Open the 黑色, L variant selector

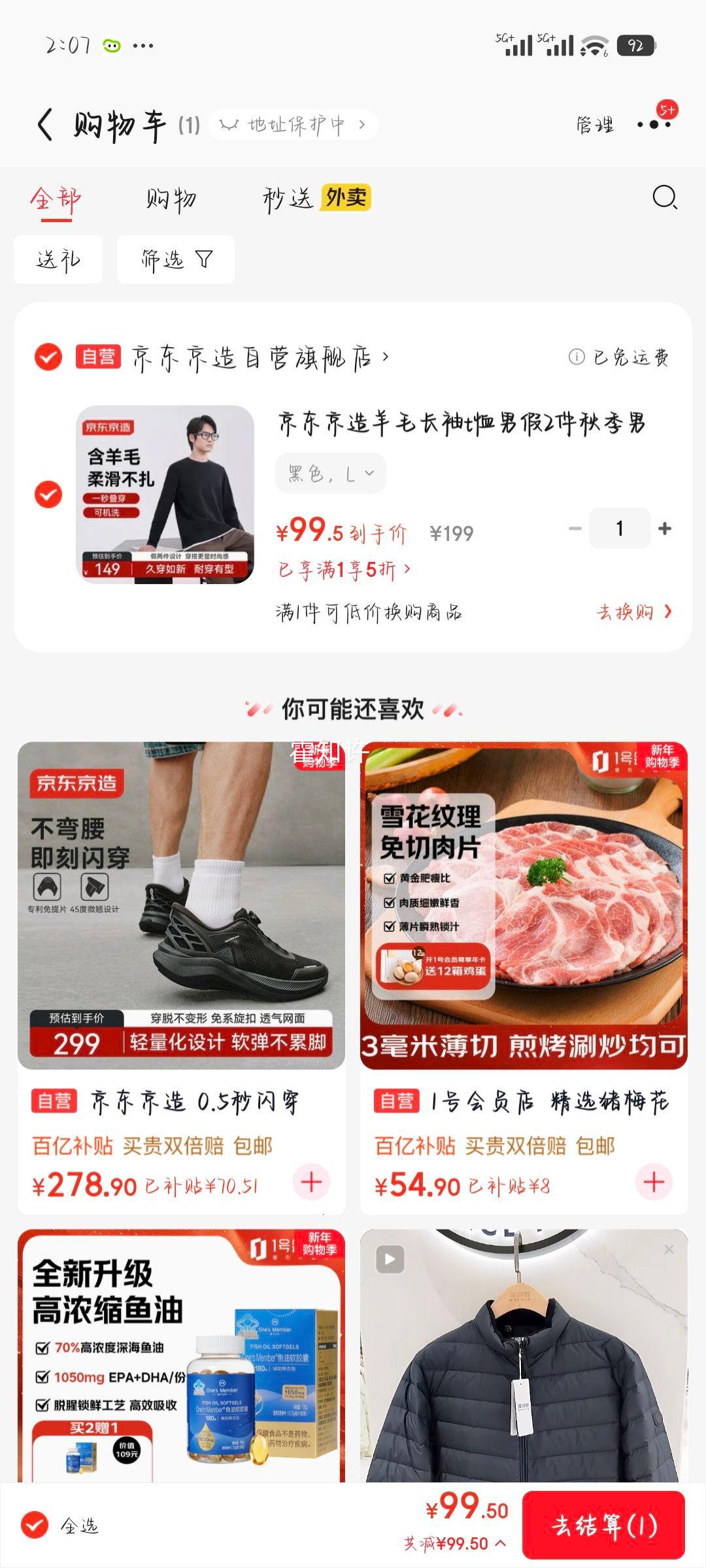point(330,473)
